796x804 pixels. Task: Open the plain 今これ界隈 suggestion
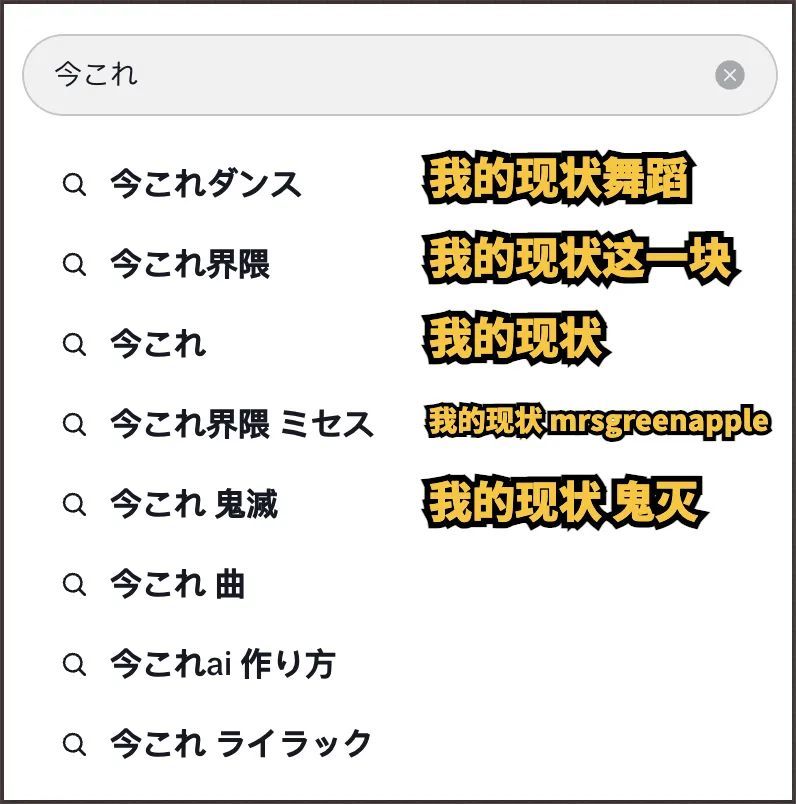190,264
